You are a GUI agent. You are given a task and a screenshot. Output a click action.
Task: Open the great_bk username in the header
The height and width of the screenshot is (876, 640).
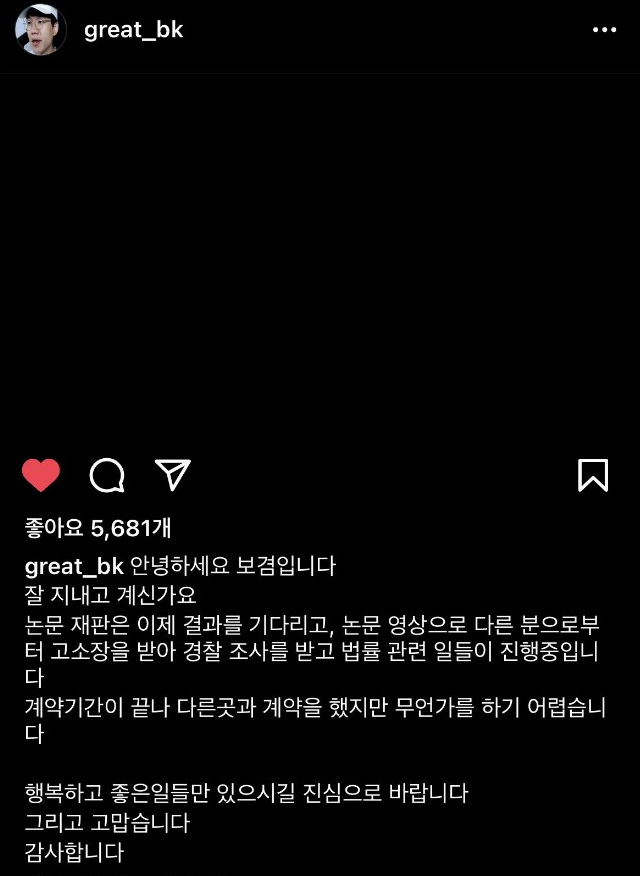(x=133, y=30)
